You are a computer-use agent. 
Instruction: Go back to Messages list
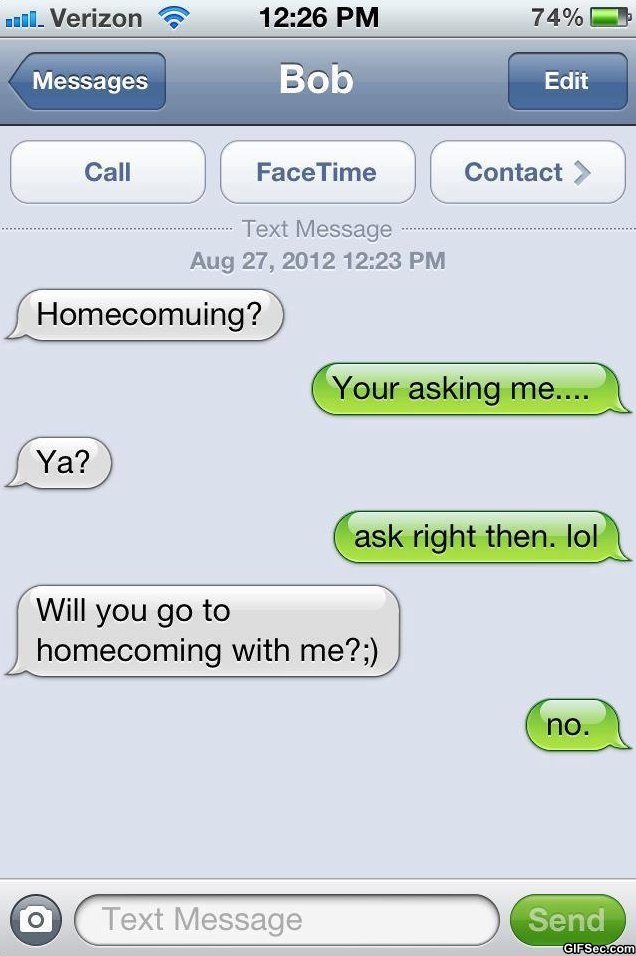tap(88, 81)
